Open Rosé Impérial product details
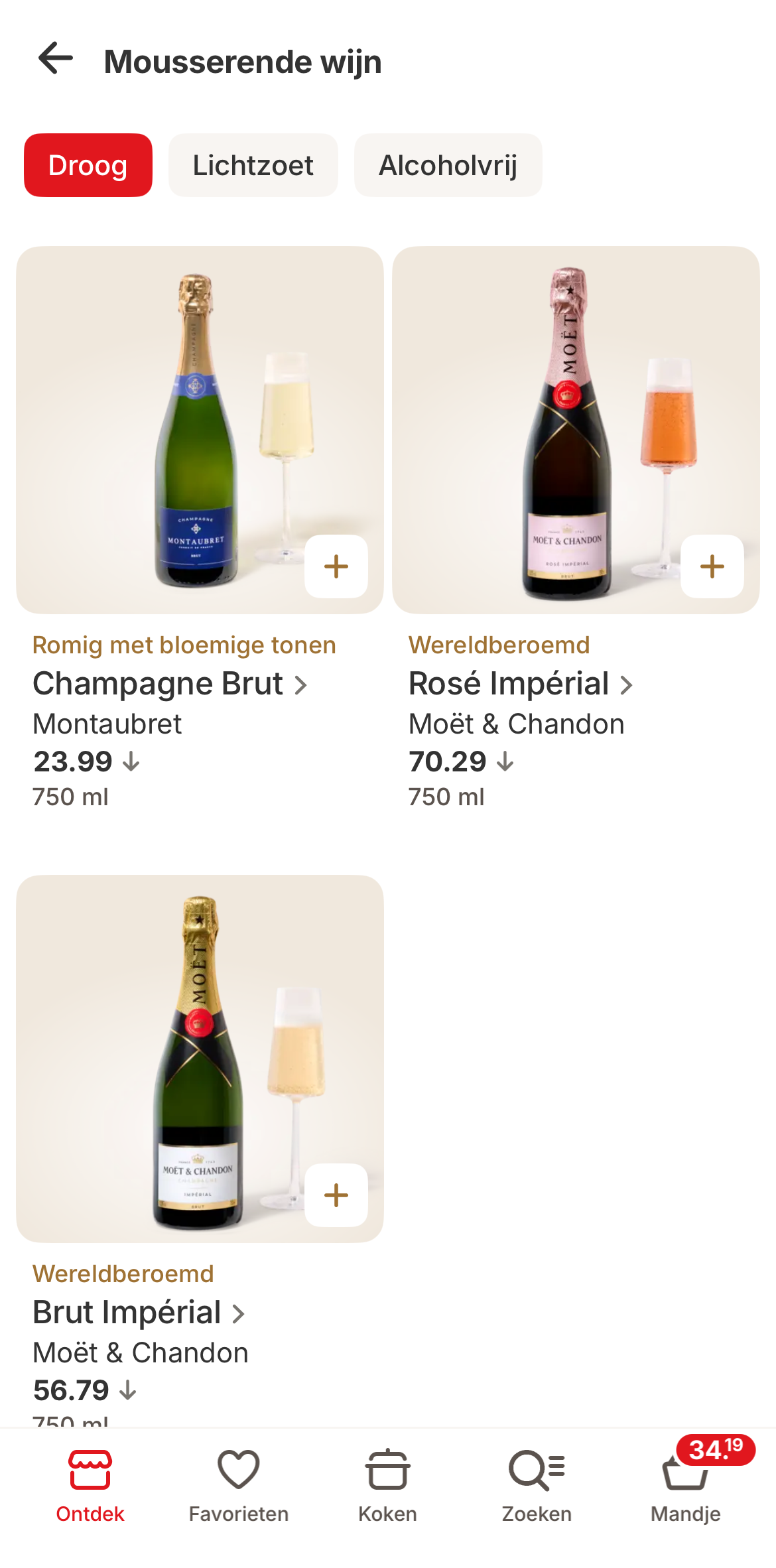The image size is (776, 1568). [520, 684]
